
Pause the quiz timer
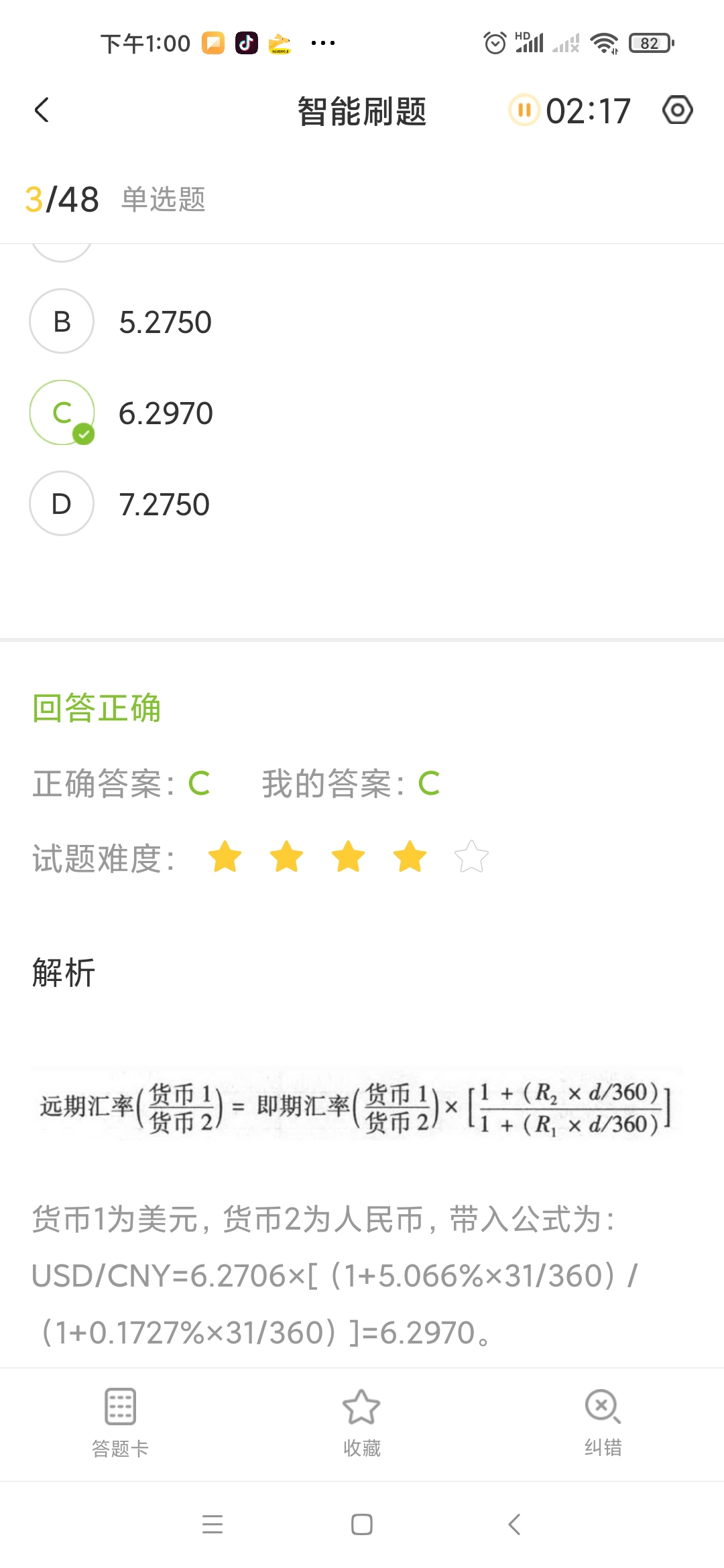[524, 111]
